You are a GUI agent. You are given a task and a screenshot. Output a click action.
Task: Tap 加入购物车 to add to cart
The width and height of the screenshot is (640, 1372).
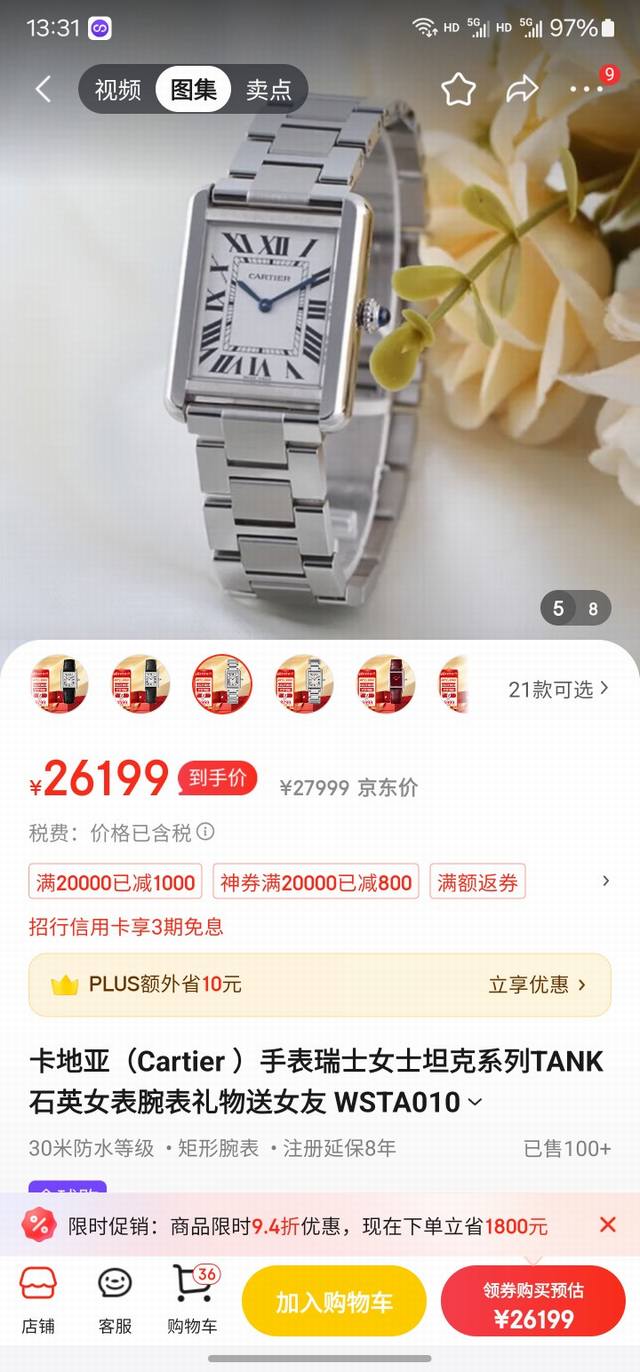click(x=334, y=1302)
